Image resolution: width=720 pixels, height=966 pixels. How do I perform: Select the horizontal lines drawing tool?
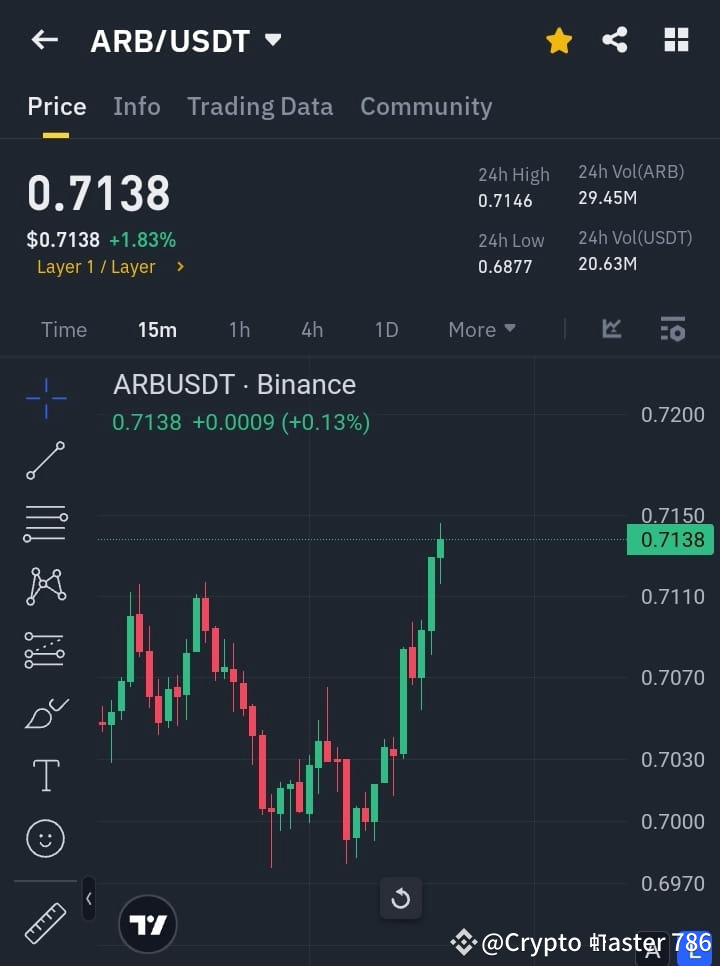point(45,524)
